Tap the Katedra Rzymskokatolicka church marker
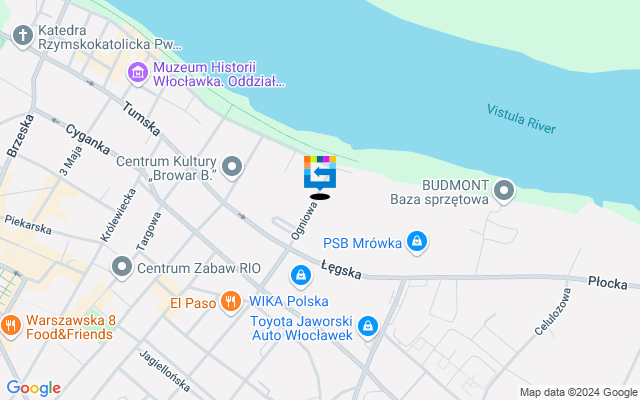Image resolution: width=640 pixels, height=400 pixels. click(22, 36)
